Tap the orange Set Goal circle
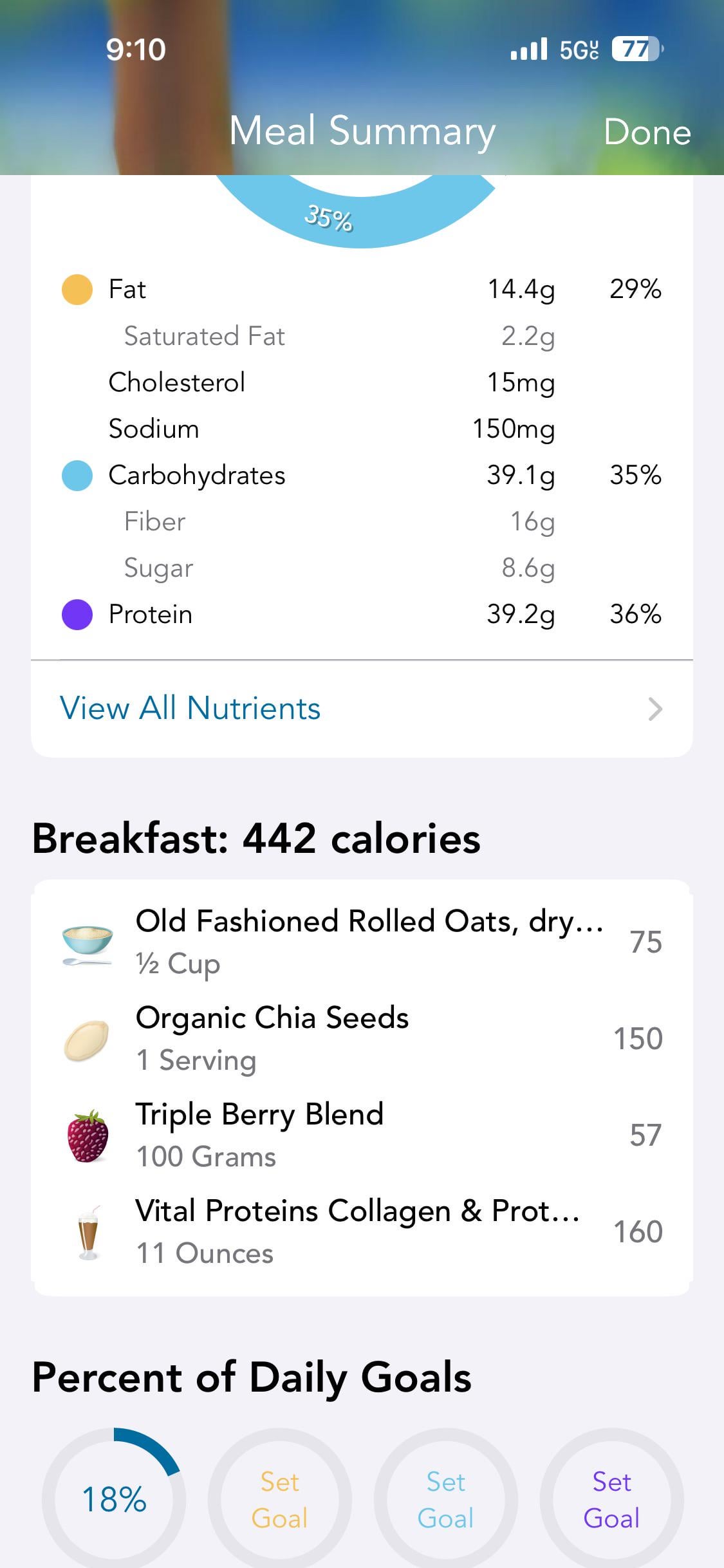 point(280,1499)
